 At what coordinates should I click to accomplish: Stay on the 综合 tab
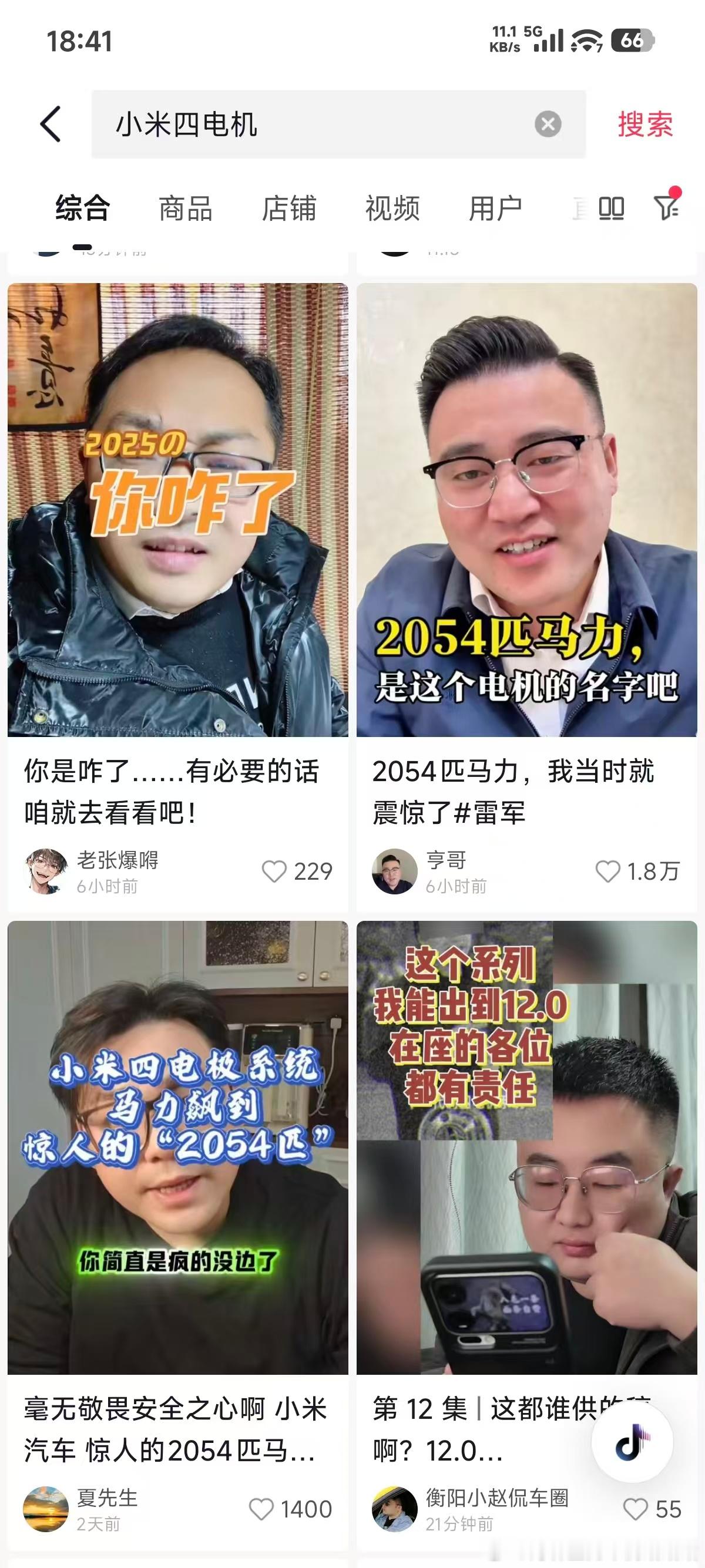pyautogui.click(x=82, y=208)
